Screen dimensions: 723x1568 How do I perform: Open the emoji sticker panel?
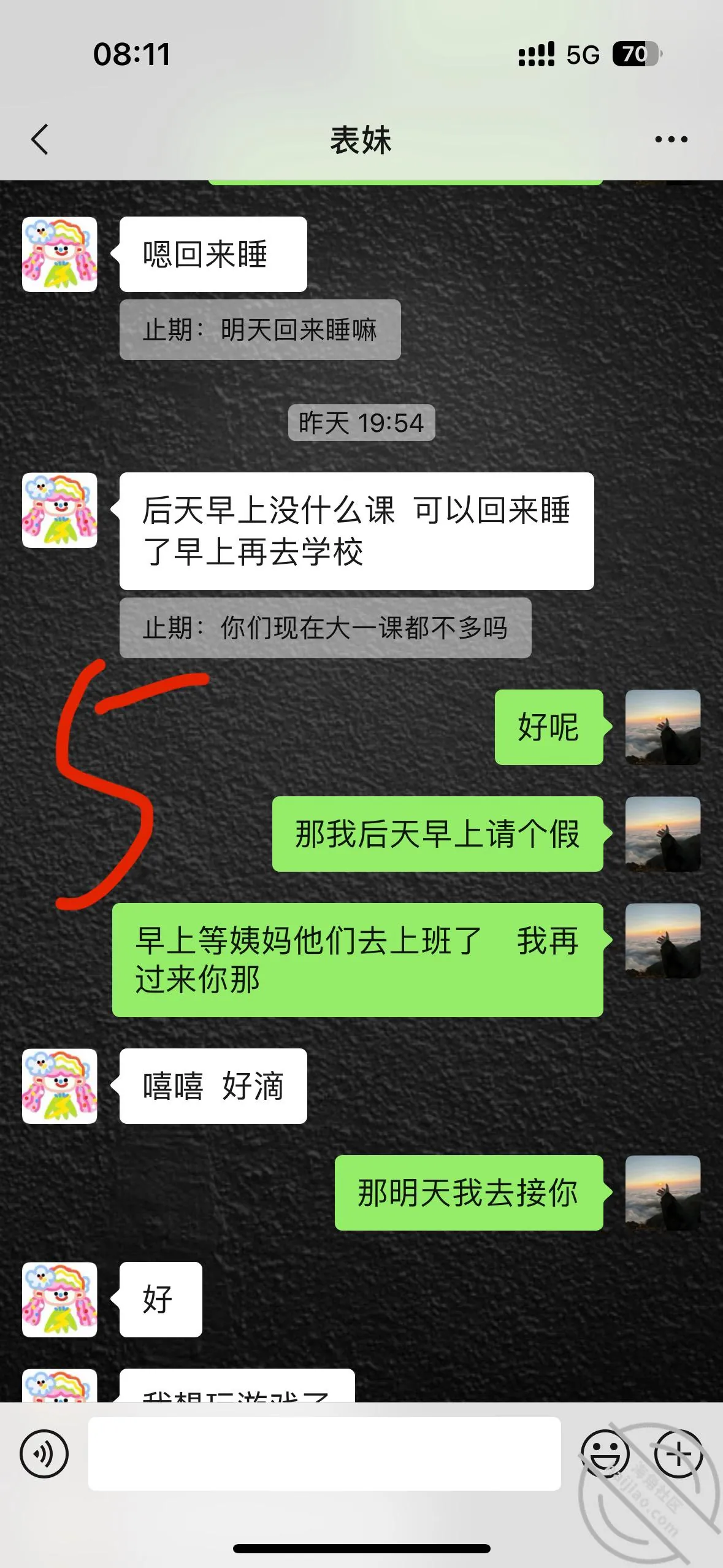click(x=605, y=1453)
